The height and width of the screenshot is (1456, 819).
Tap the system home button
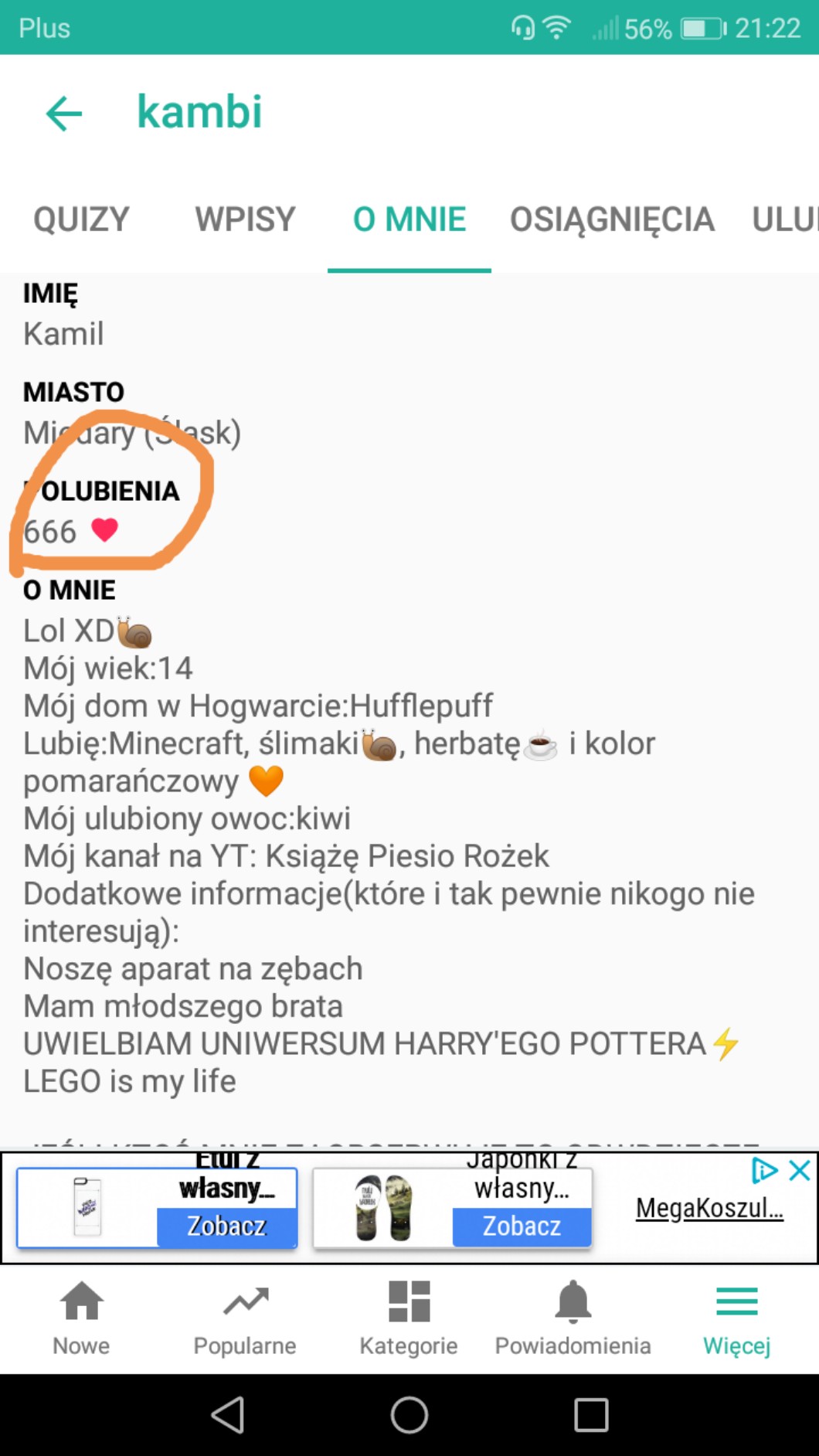[x=409, y=1415]
